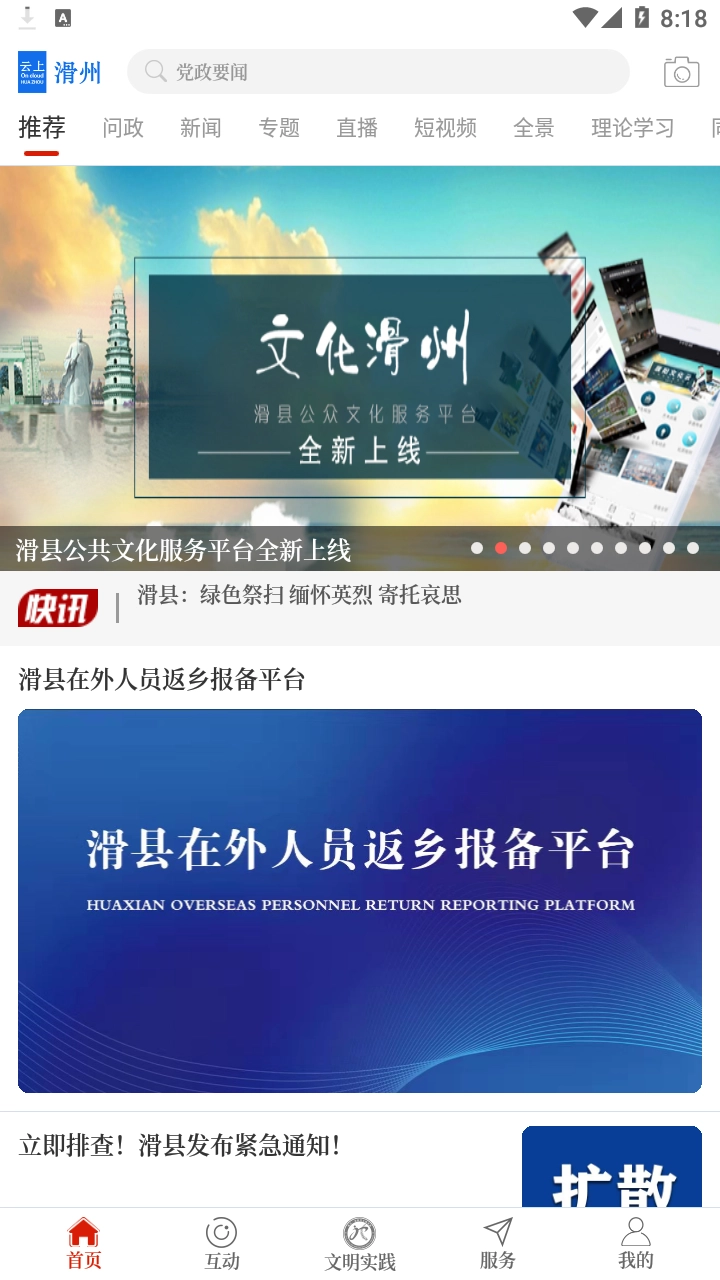
Task: Open the 我的 profile tab
Action: (x=635, y=1244)
